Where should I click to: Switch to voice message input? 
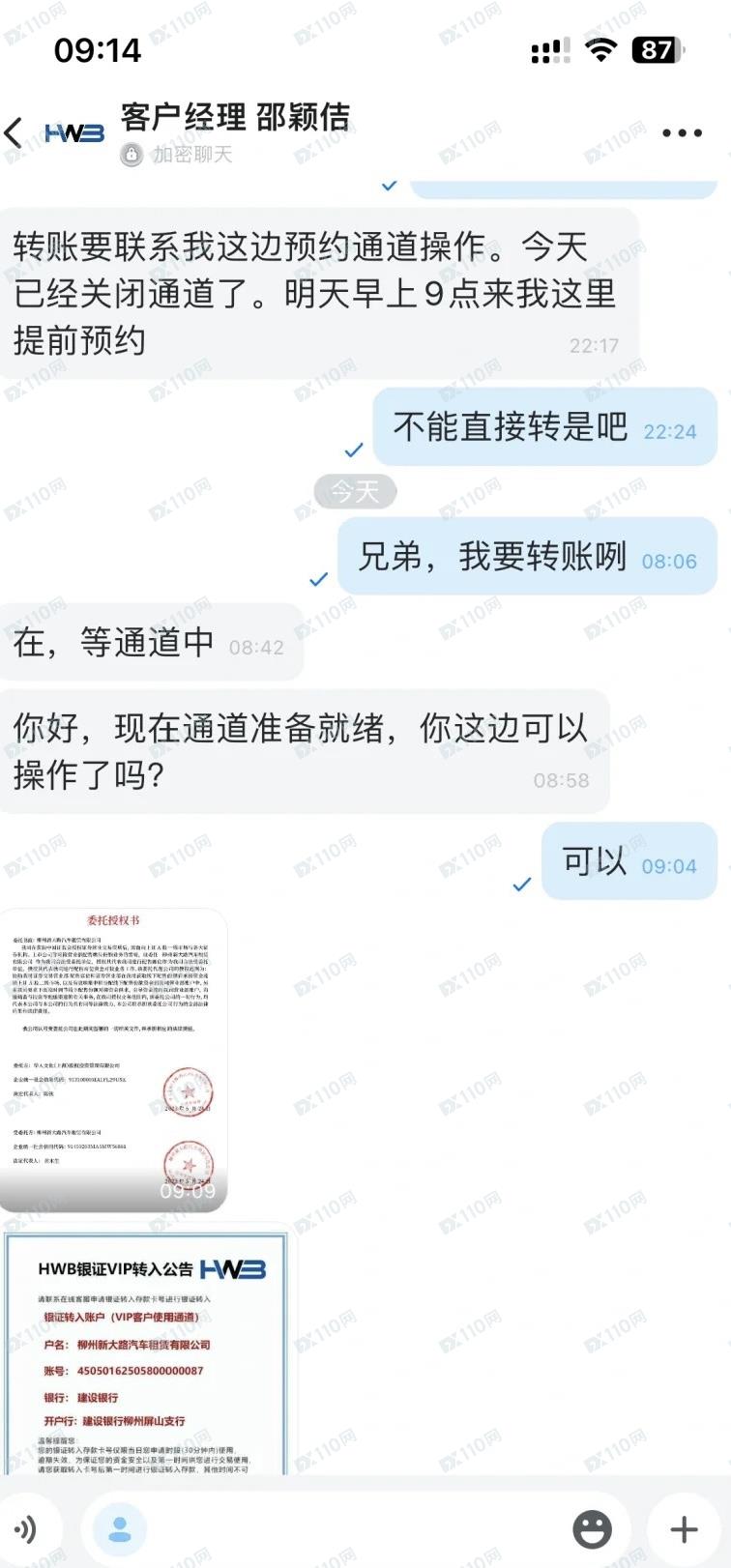tap(26, 1528)
